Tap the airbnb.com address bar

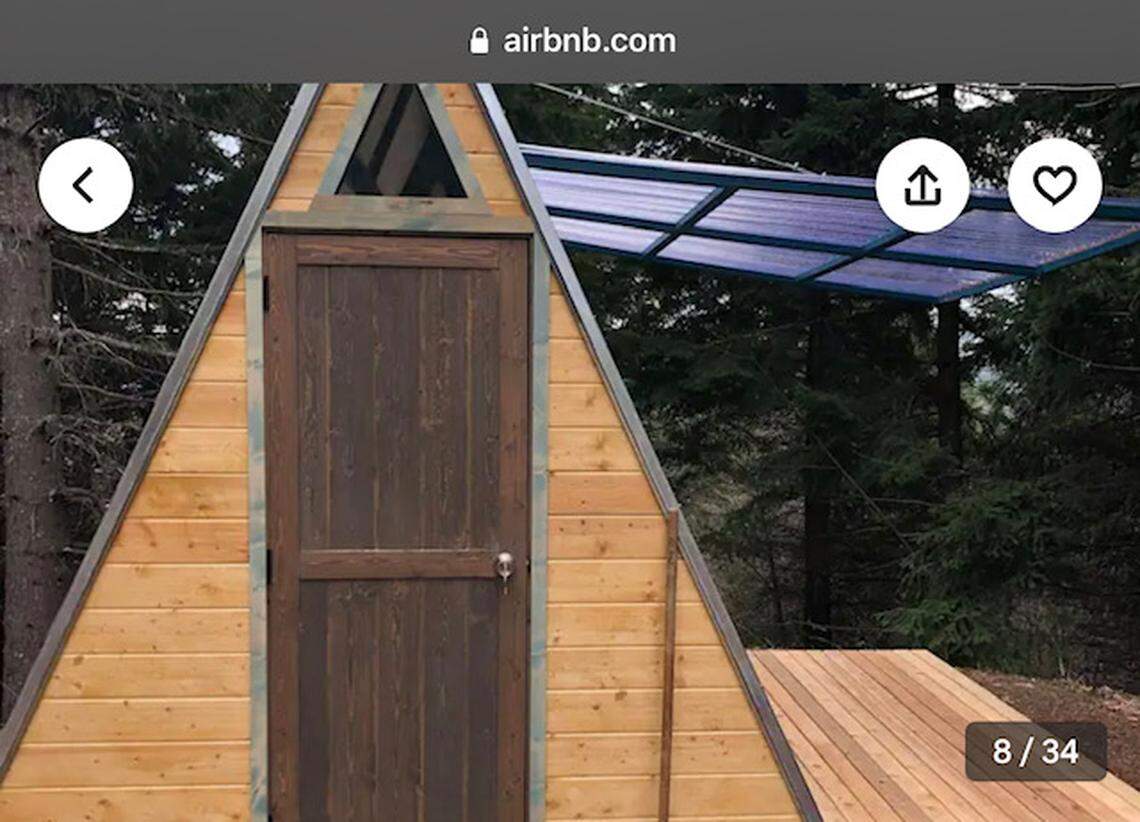(x=572, y=41)
